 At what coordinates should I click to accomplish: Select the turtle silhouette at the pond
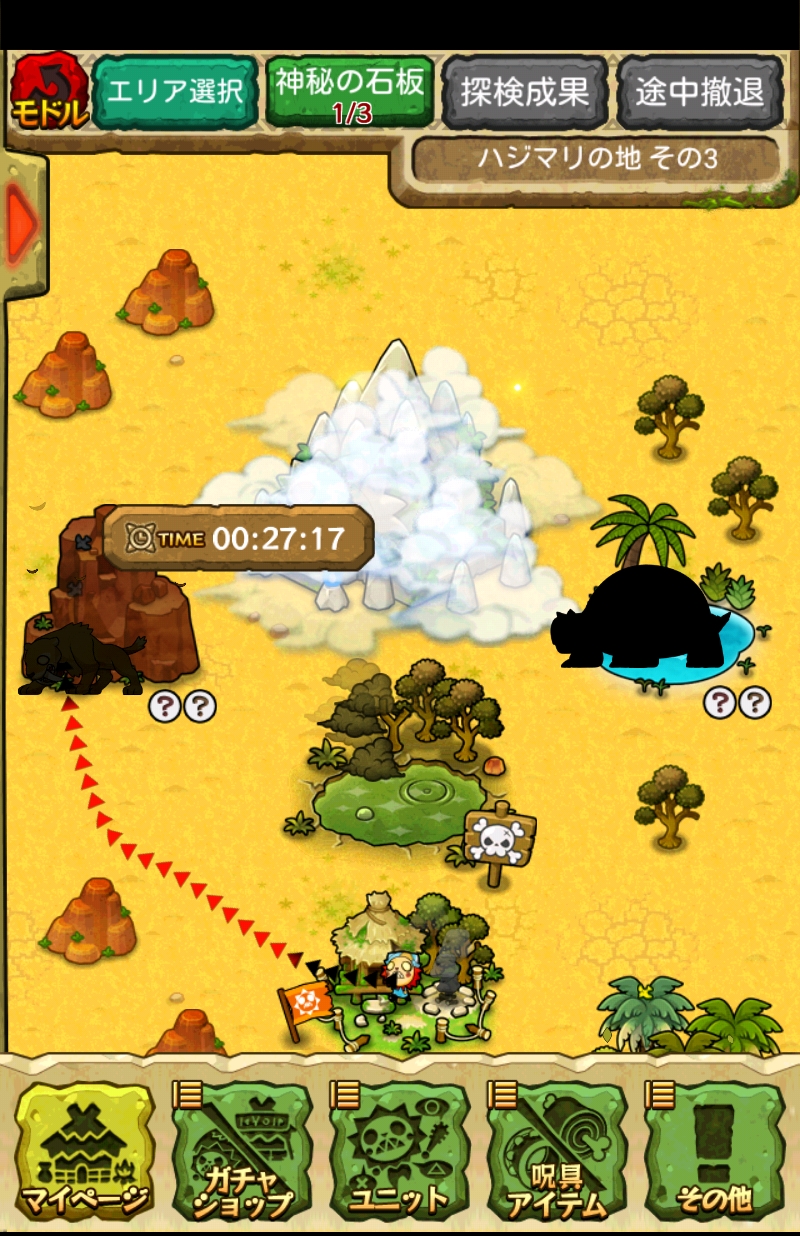click(x=640, y=620)
